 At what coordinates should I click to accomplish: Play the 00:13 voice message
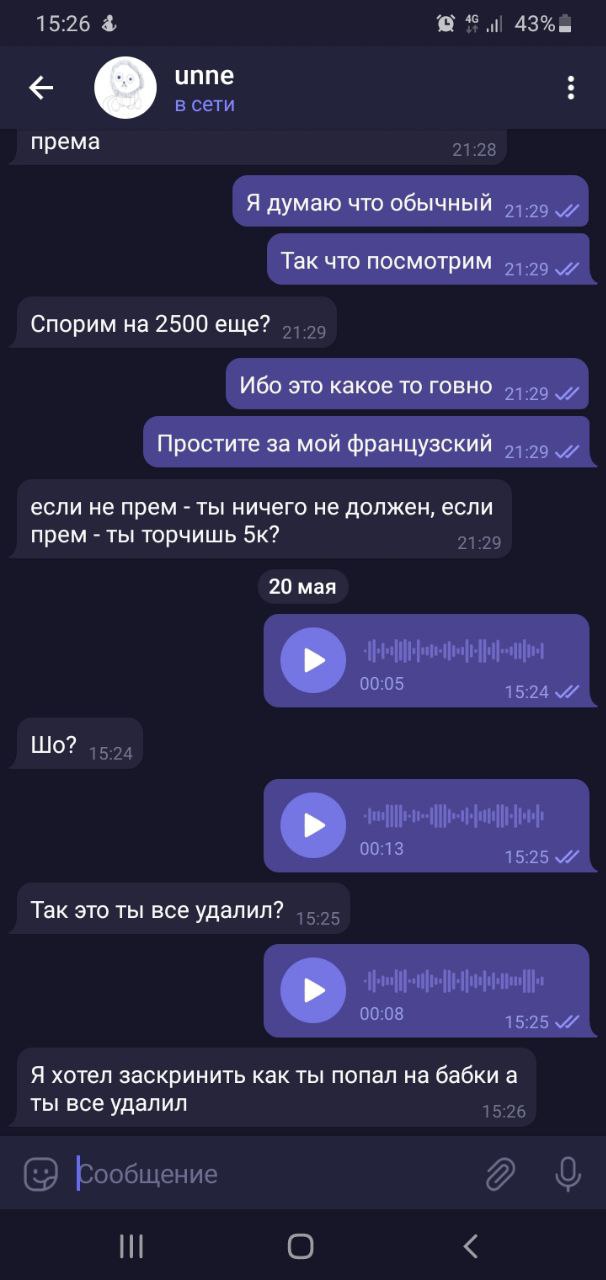click(x=313, y=825)
